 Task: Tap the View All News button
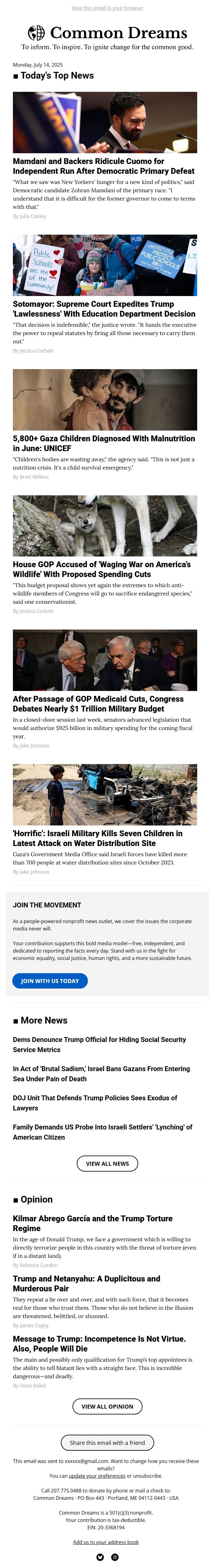(x=107, y=1163)
